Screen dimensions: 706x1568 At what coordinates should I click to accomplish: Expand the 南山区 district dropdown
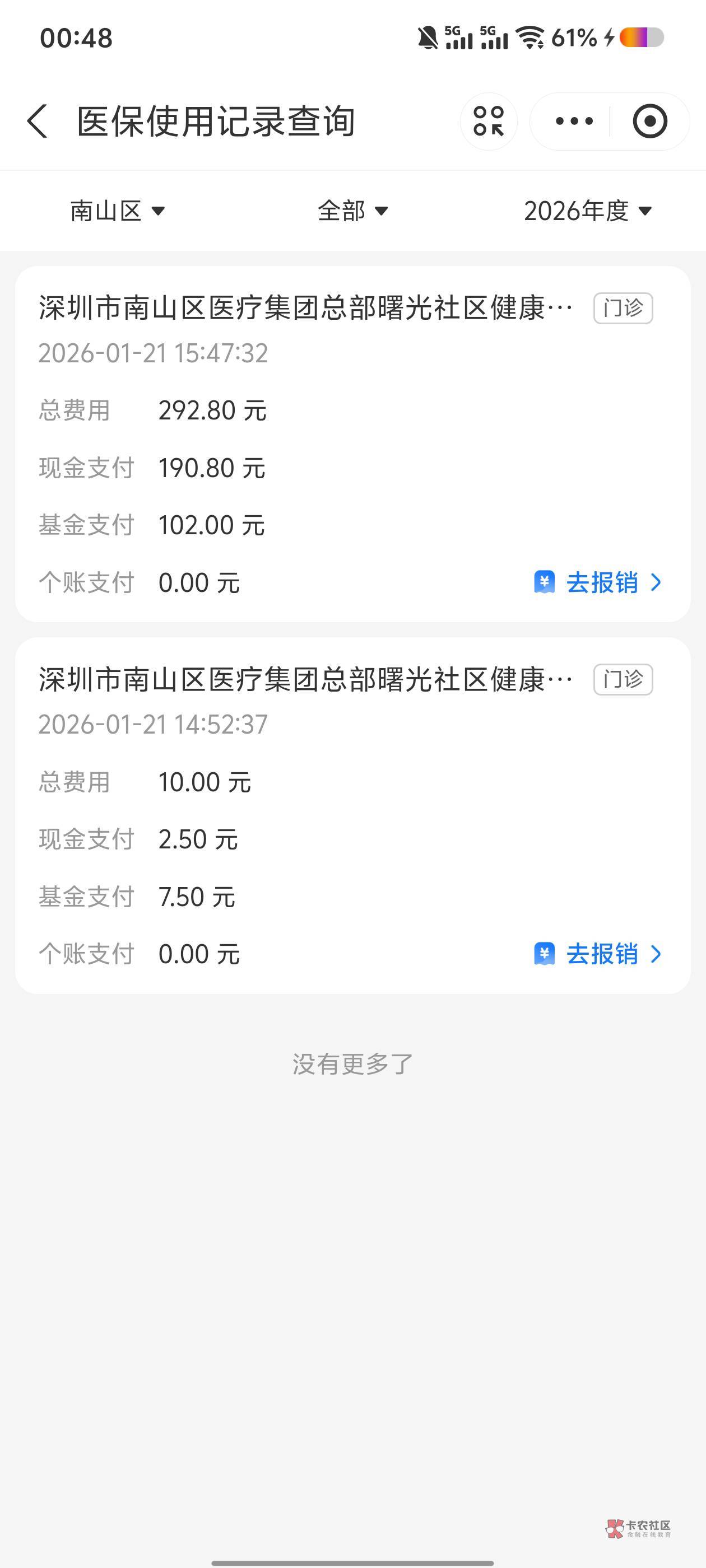click(117, 211)
